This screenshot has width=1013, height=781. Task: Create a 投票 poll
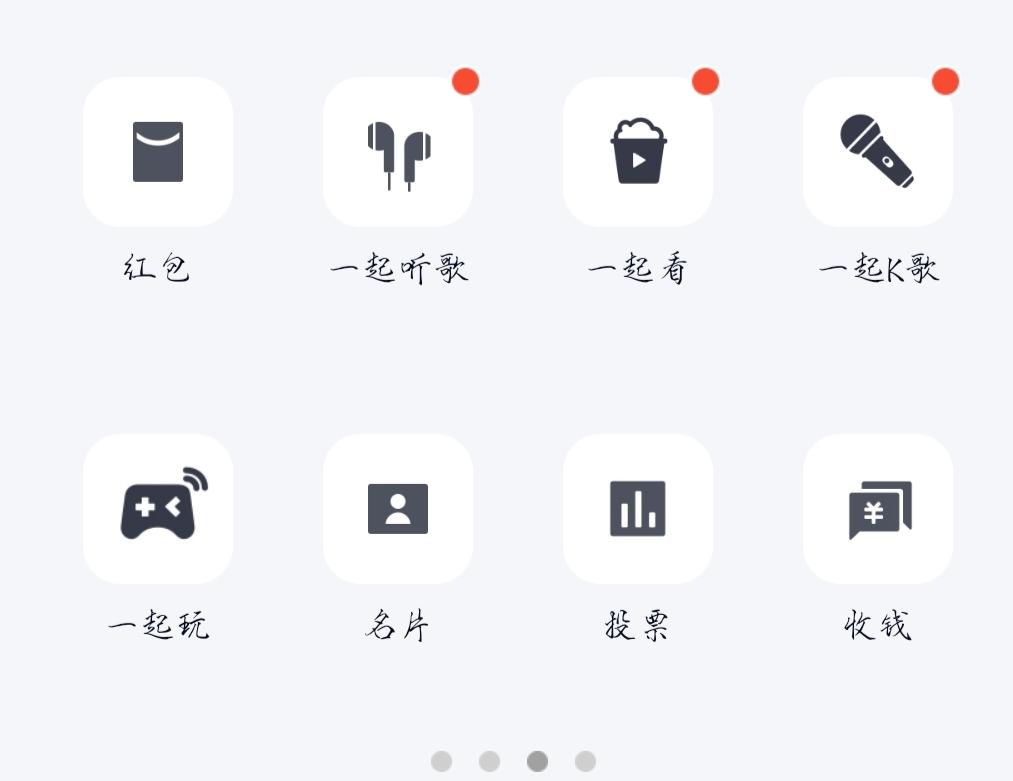tap(638, 508)
